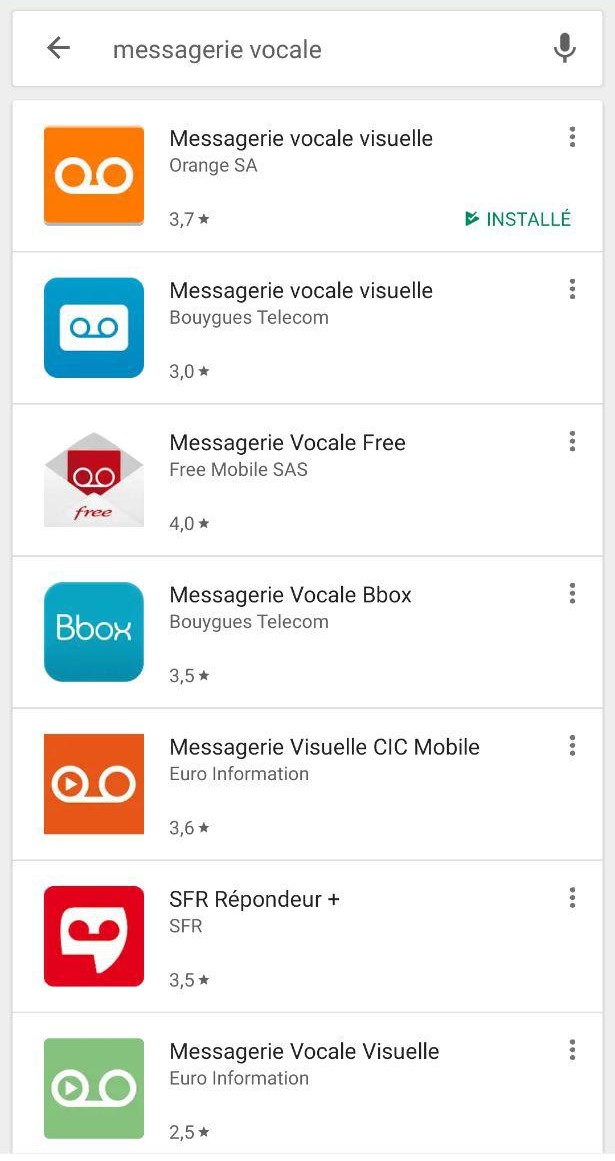Open overflow menu for the Orange SA app
615x1161 pixels.
(572, 137)
